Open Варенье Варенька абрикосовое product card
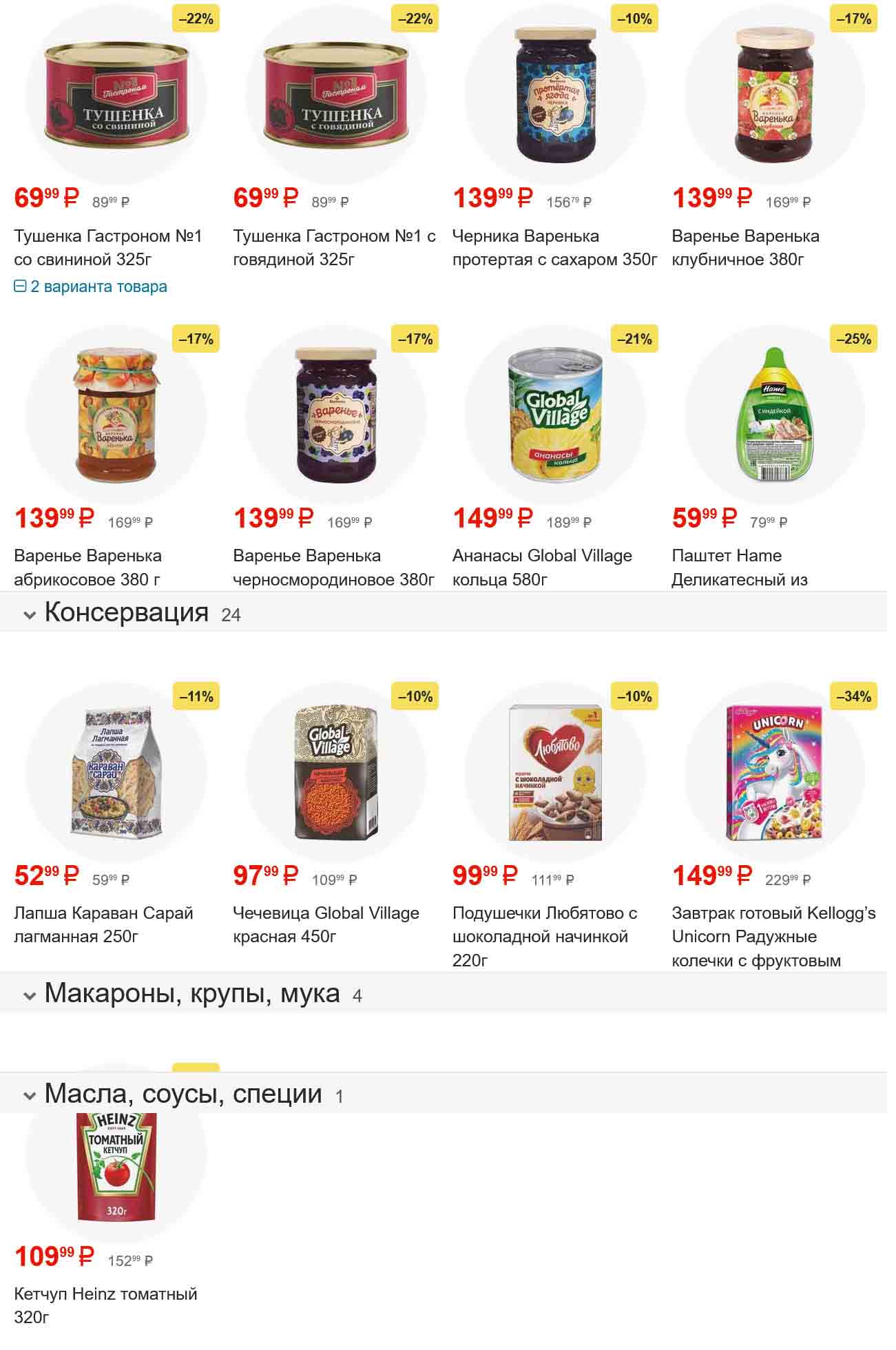 tap(88, 567)
